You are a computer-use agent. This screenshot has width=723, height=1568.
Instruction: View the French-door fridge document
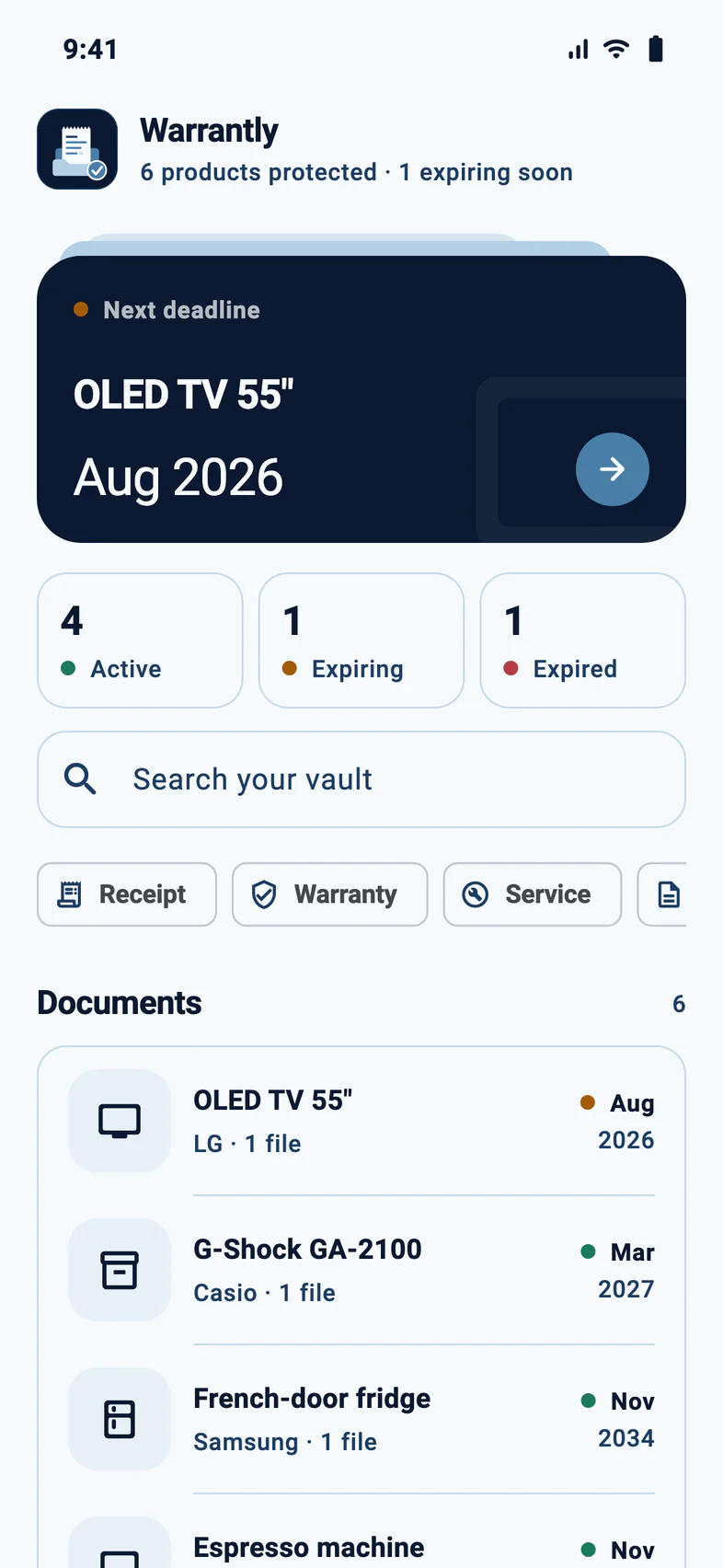tap(361, 1419)
